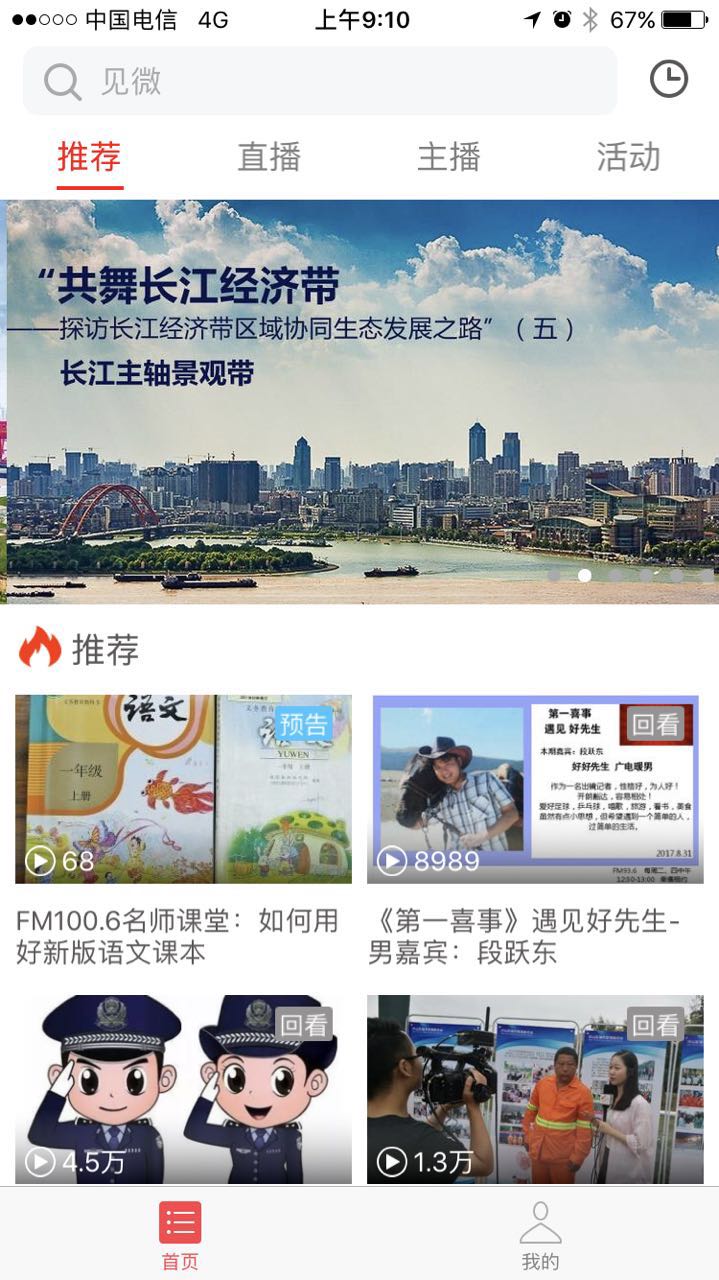Open FM100.6名师课堂 语文课本 video
This screenshot has height=1280, width=719.
pos(183,789)
